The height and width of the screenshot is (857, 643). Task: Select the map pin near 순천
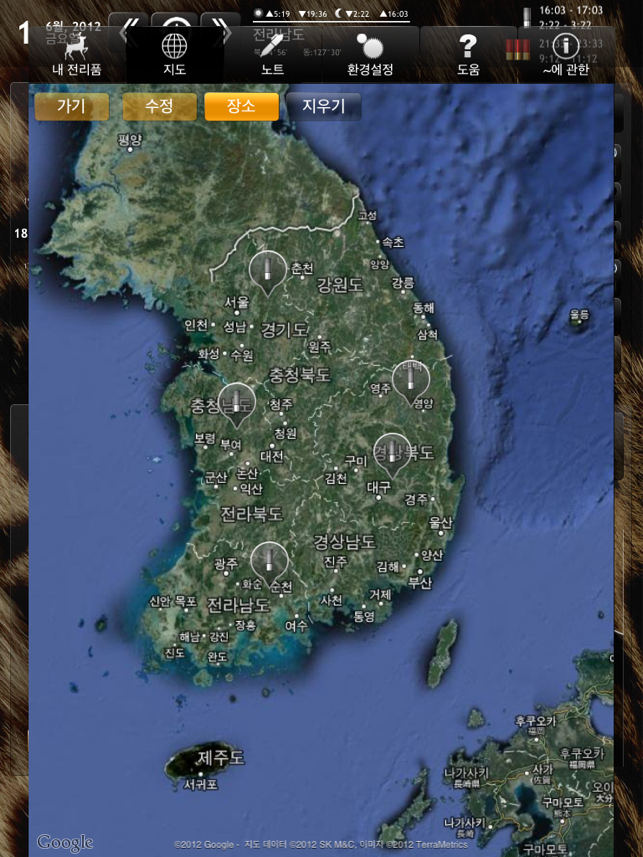pyautogui.click(x=267, y=561)
